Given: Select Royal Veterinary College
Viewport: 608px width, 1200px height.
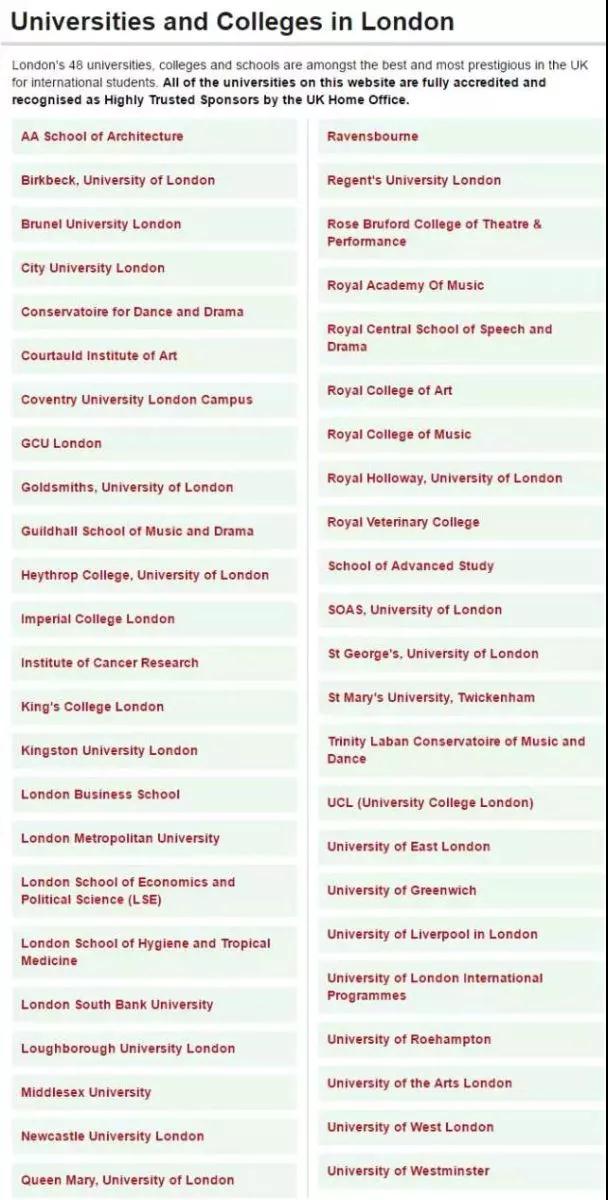Looking at the screenshot, I should [x=403, y=522].
